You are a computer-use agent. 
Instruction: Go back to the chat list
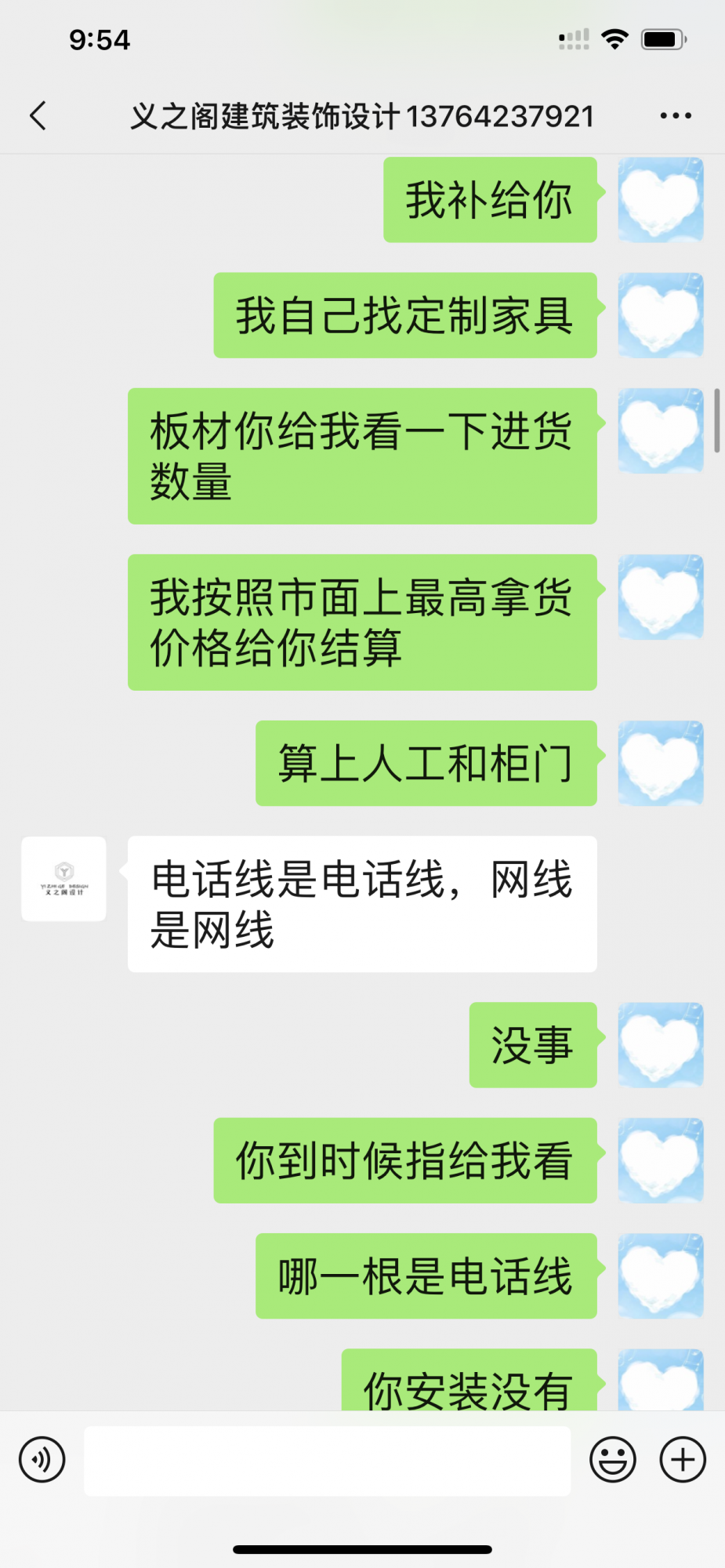pyautogui.click(x=38, y=116)
